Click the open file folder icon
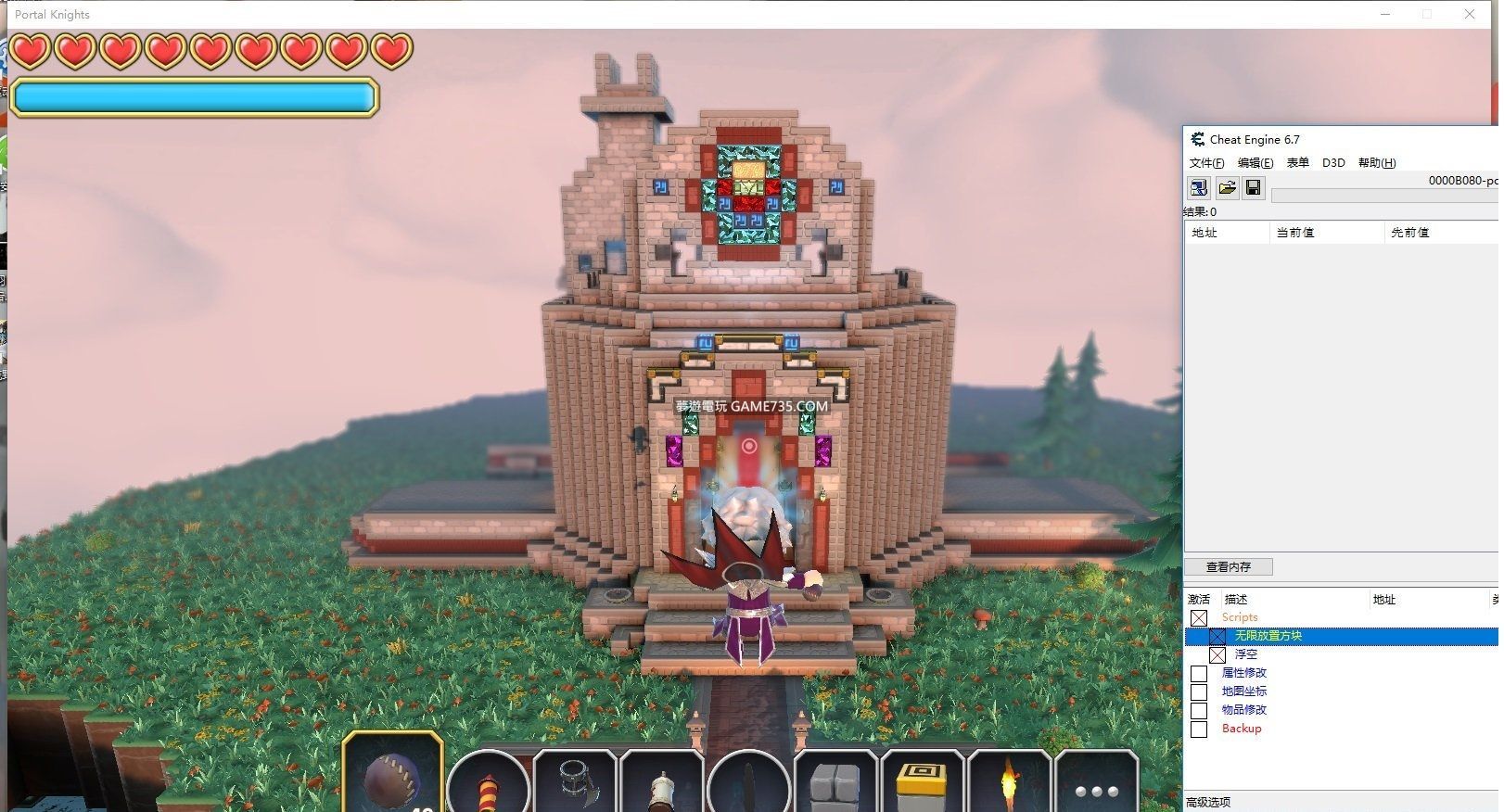This screenshot has height=812, width=1504. 1227,188
